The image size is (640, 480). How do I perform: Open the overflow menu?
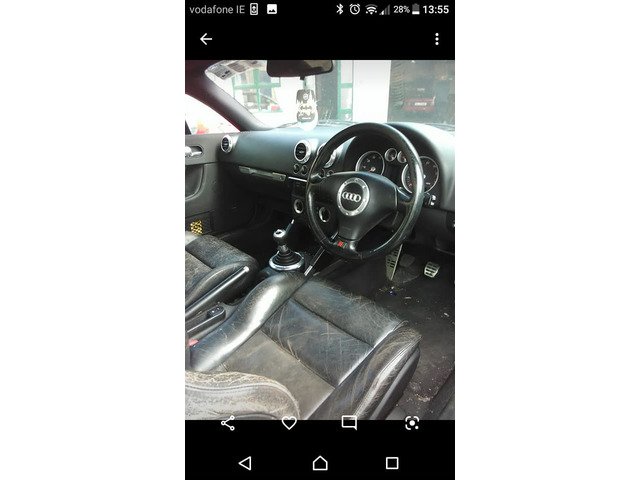click(436, 39)
